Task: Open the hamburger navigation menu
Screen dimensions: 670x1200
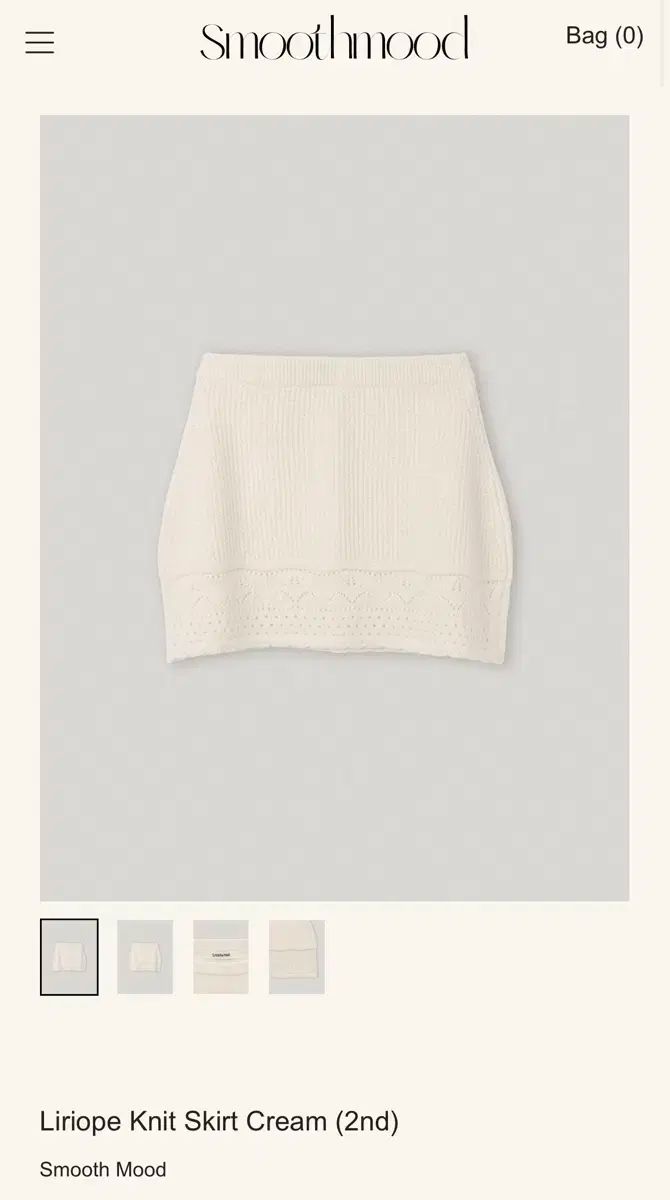Action: [x=40, y=43]
